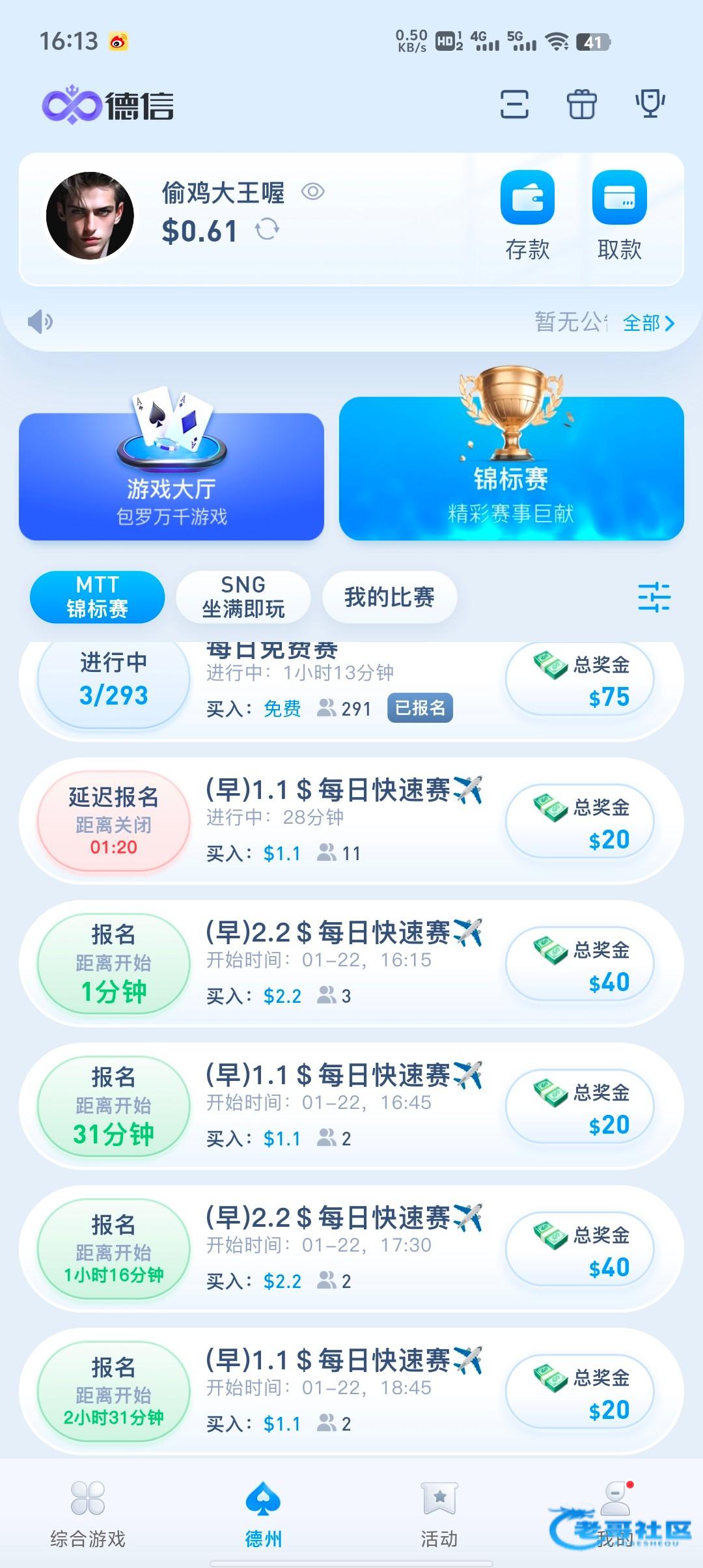The width and height of the screenshot is (703, 1568).
Task: Open the trophy icon in header
Action: 650,104
